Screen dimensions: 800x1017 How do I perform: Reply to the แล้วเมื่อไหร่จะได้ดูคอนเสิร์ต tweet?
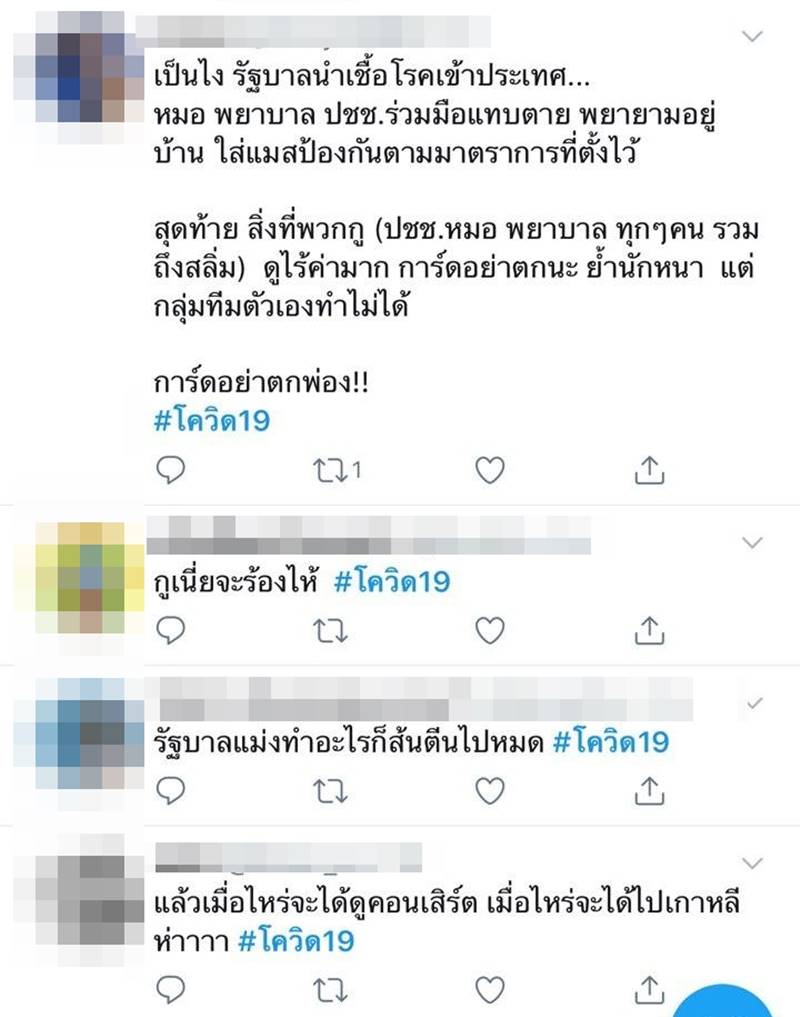pyautogui.click(x=172, y=990)
